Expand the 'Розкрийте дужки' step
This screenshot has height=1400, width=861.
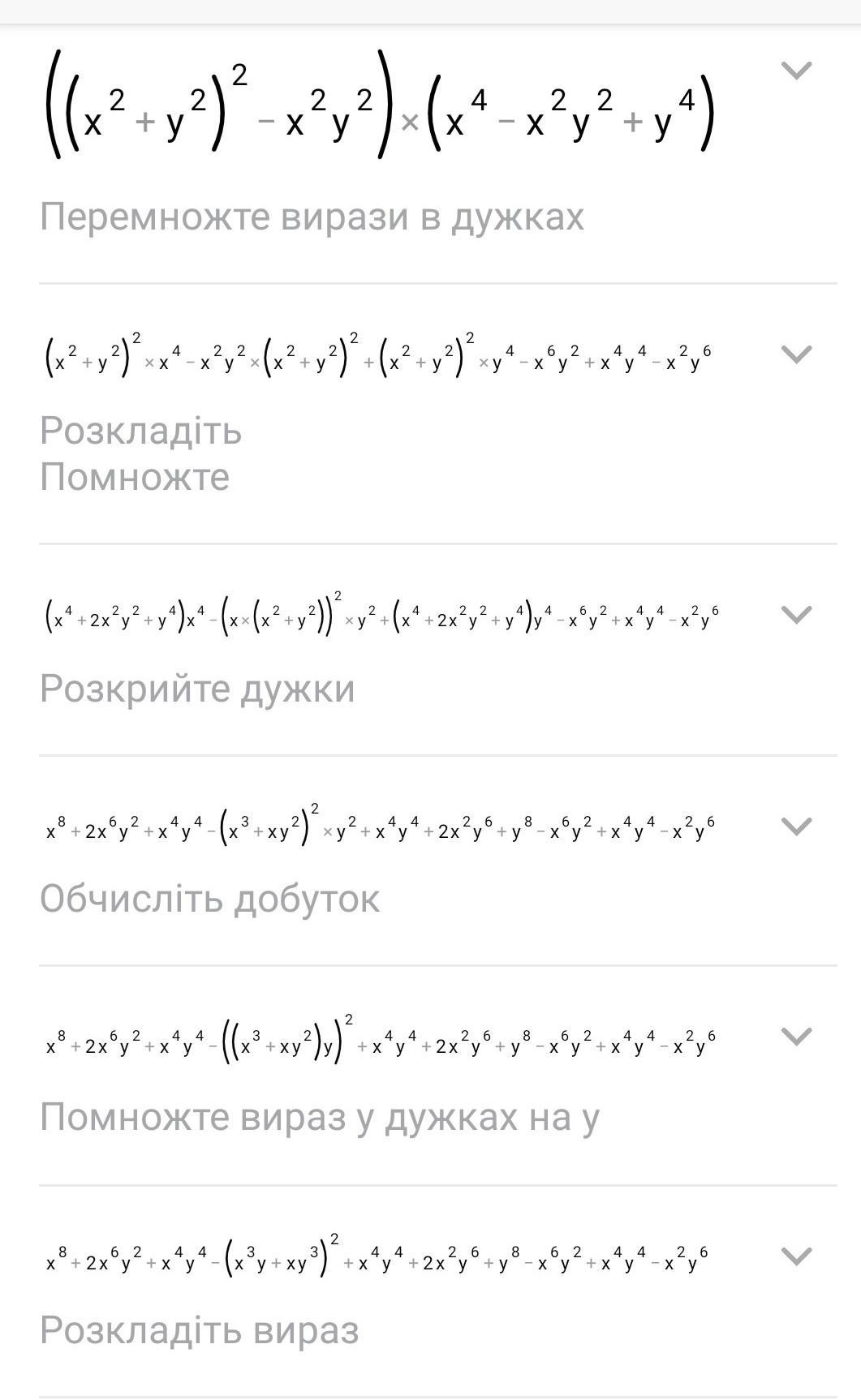tap(796, 615)
